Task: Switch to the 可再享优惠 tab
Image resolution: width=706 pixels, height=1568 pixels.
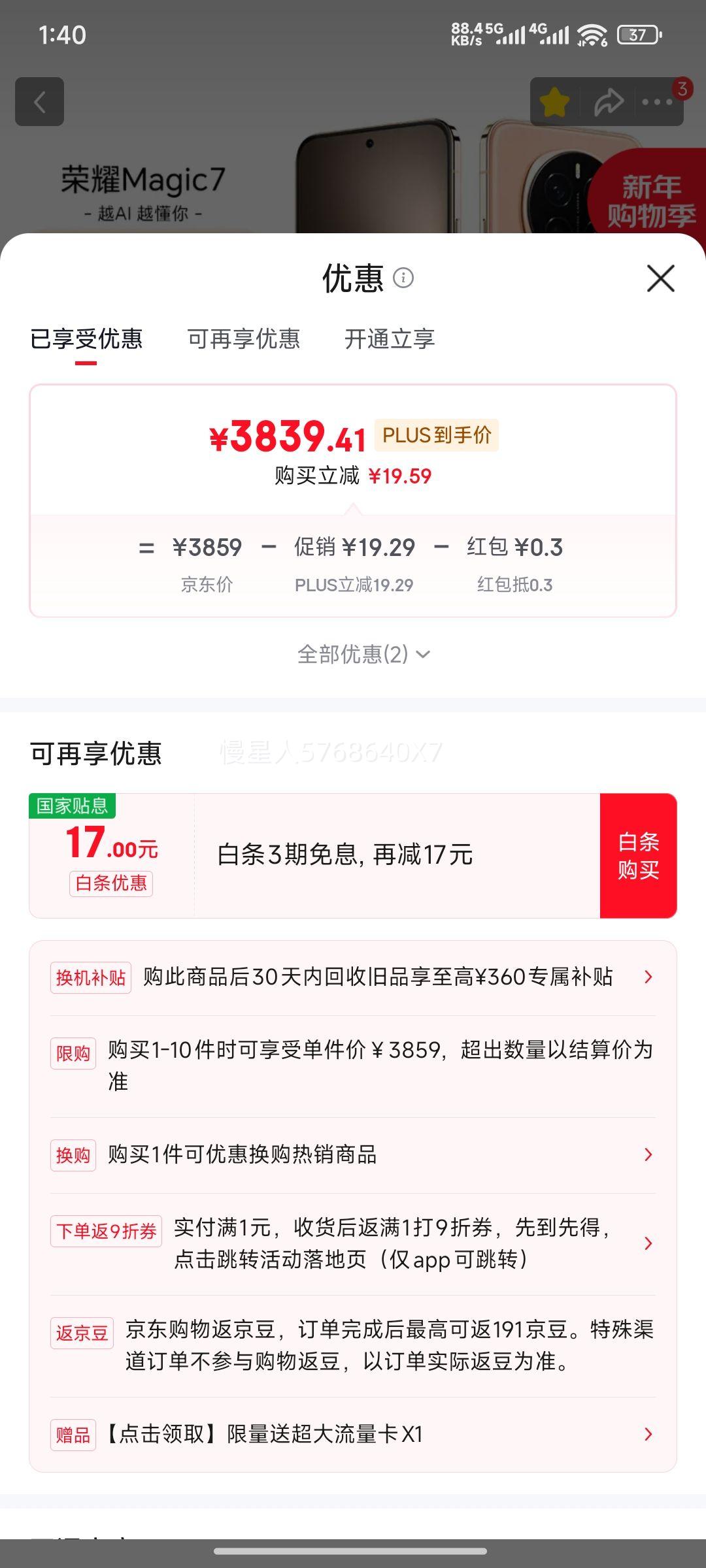Action: [x=244, y=340]
